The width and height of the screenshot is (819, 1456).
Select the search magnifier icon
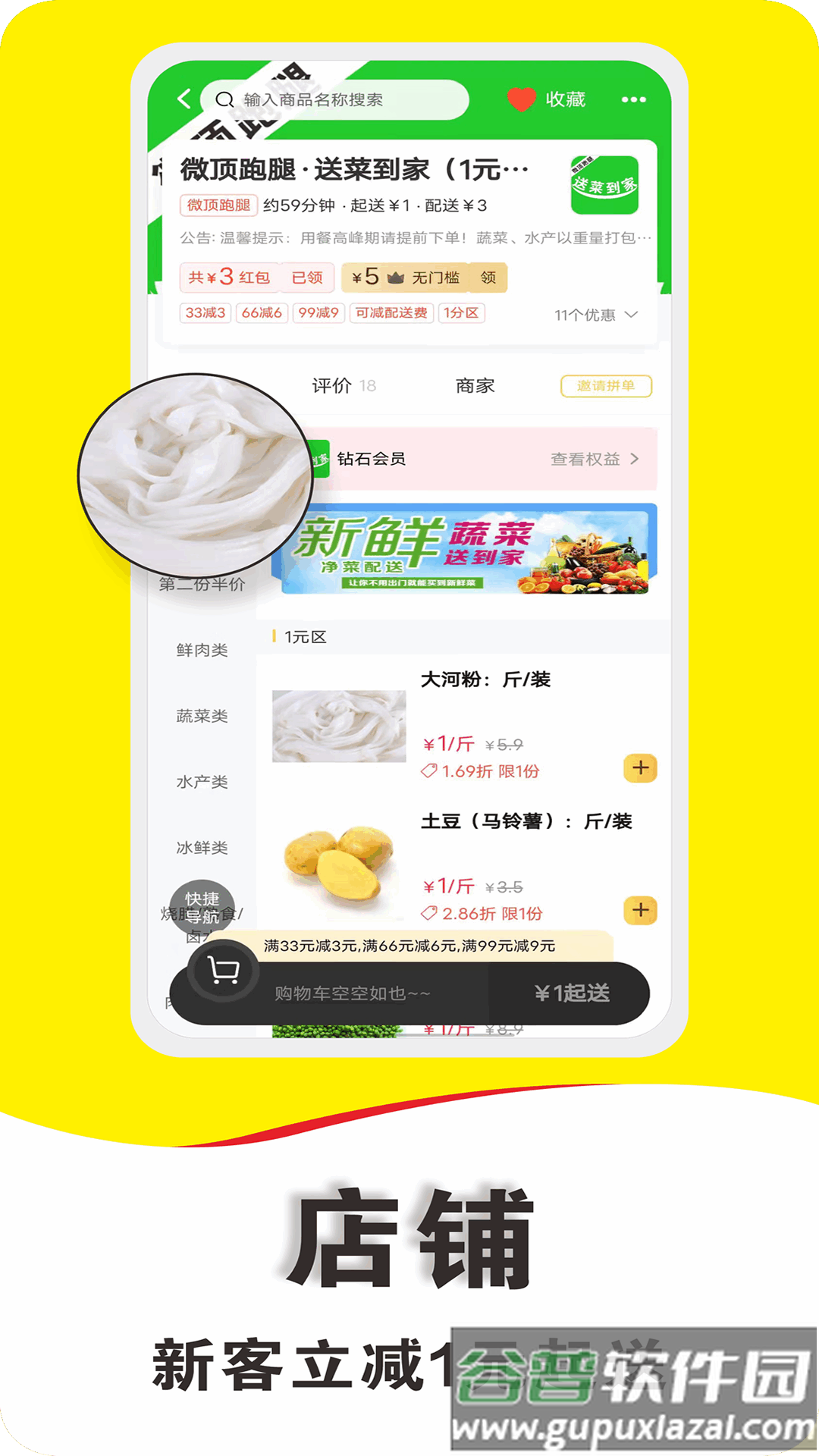click(224, 99)
